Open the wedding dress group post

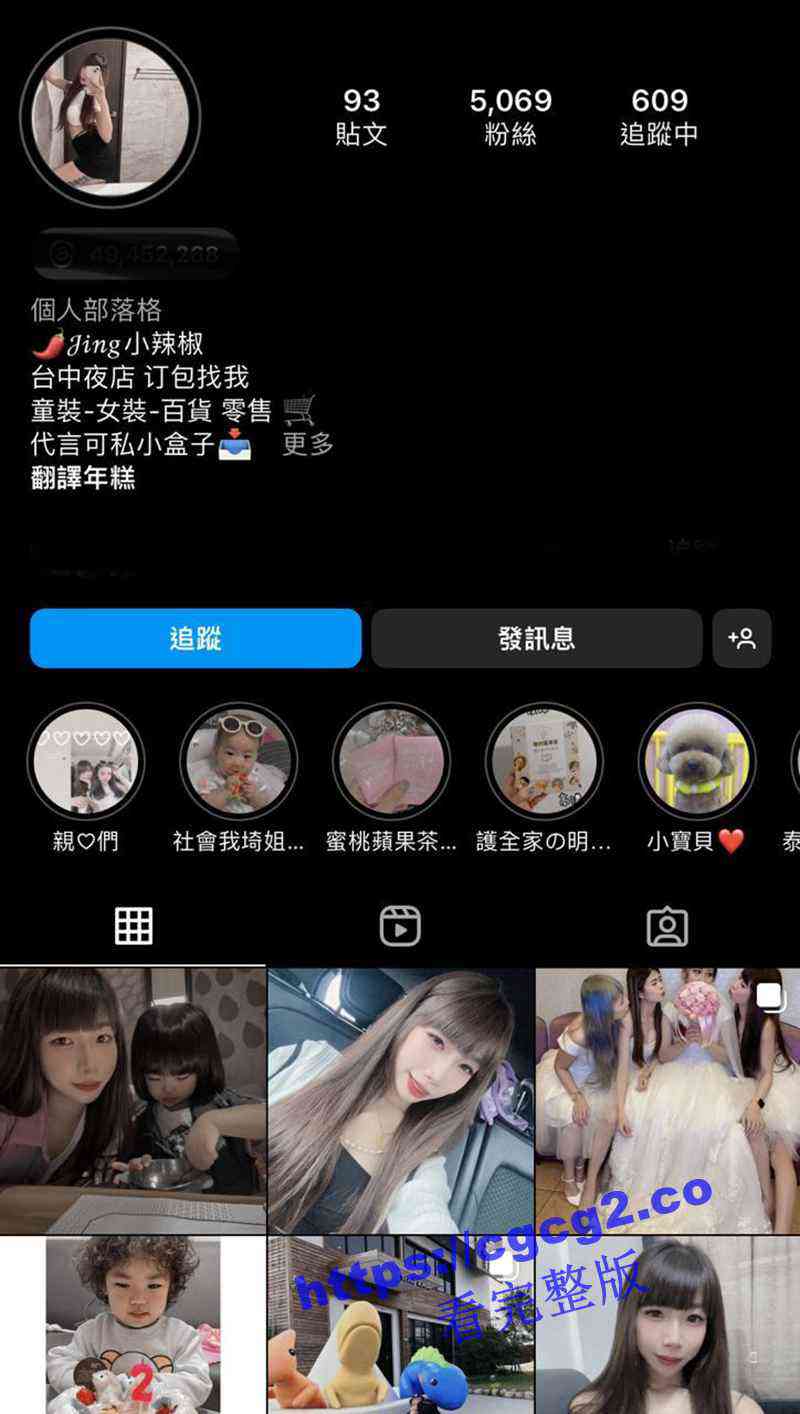(x=668, y=1098)
